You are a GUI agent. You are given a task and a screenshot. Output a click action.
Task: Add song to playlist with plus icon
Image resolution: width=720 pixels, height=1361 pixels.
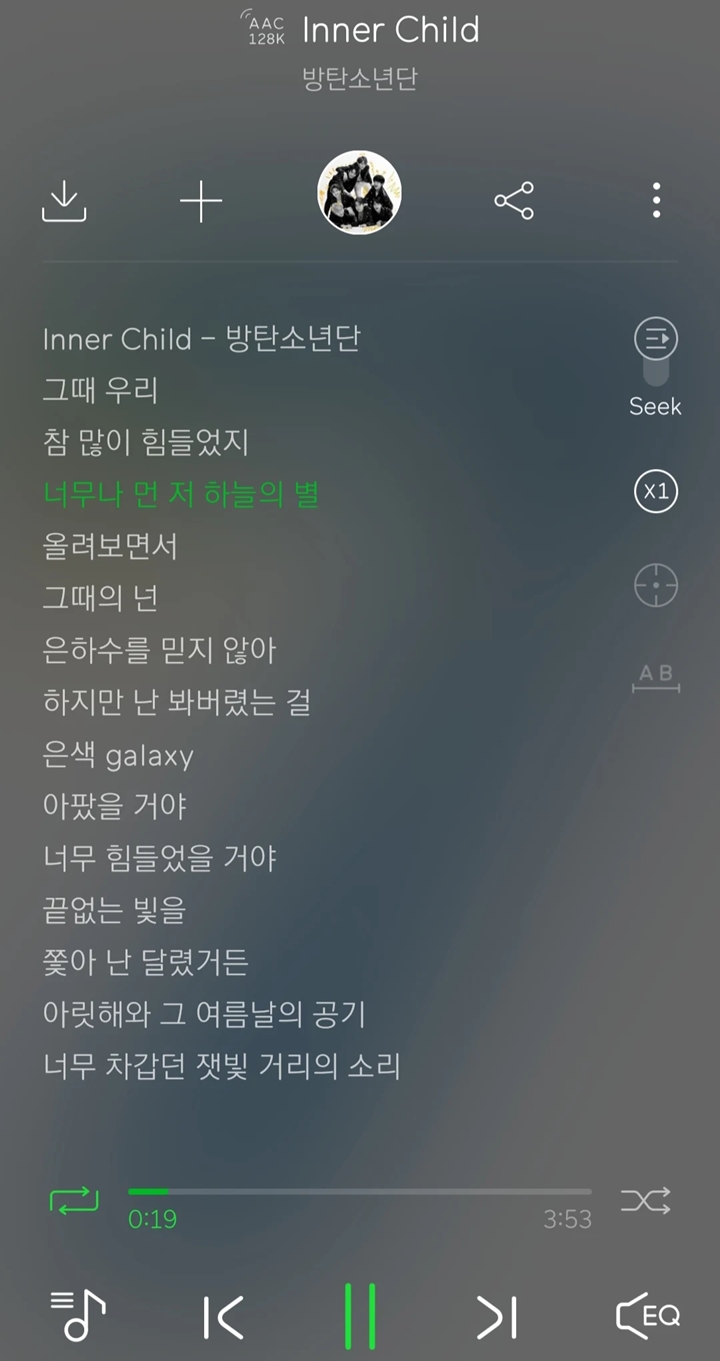pyautogui.click(x=201, y=202)
